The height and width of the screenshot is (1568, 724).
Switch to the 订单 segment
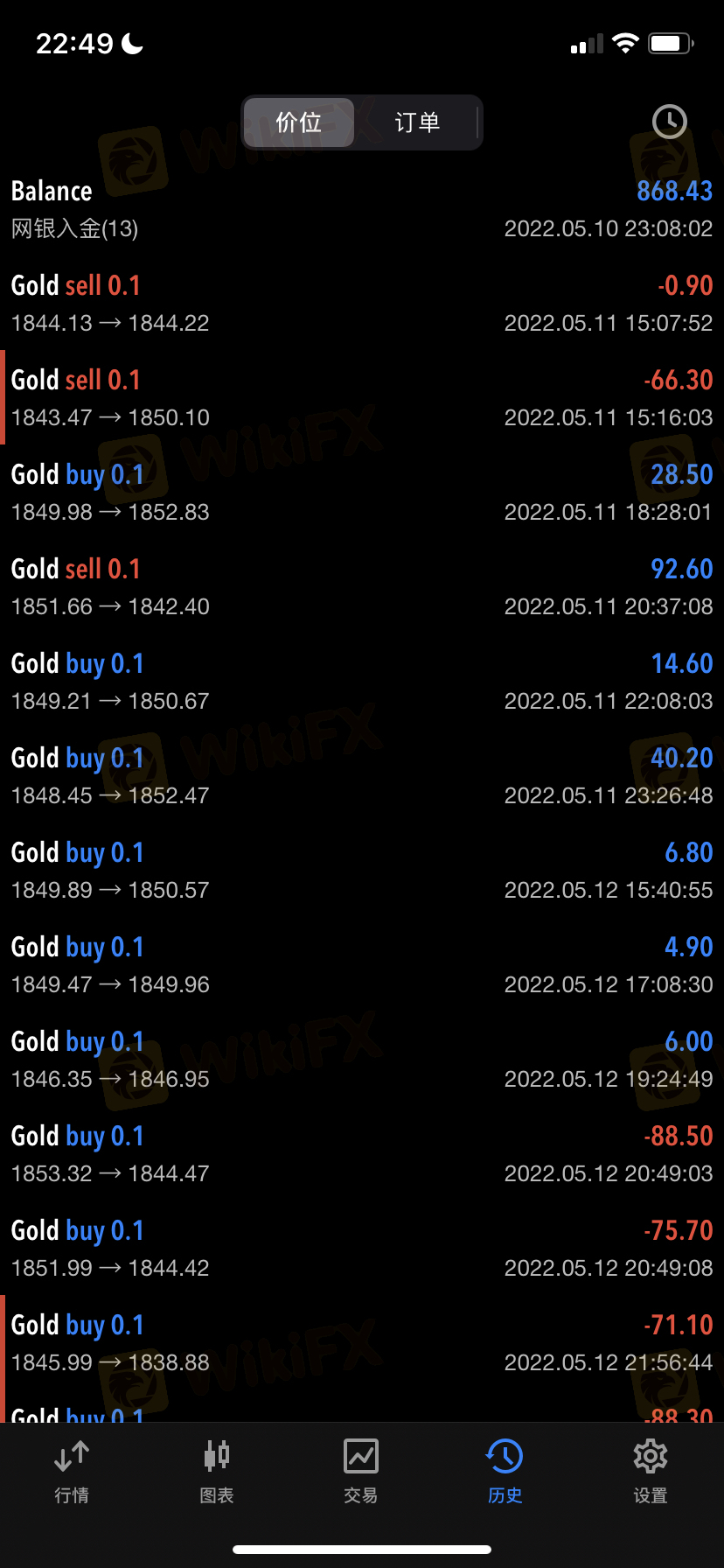click(417, 122)
